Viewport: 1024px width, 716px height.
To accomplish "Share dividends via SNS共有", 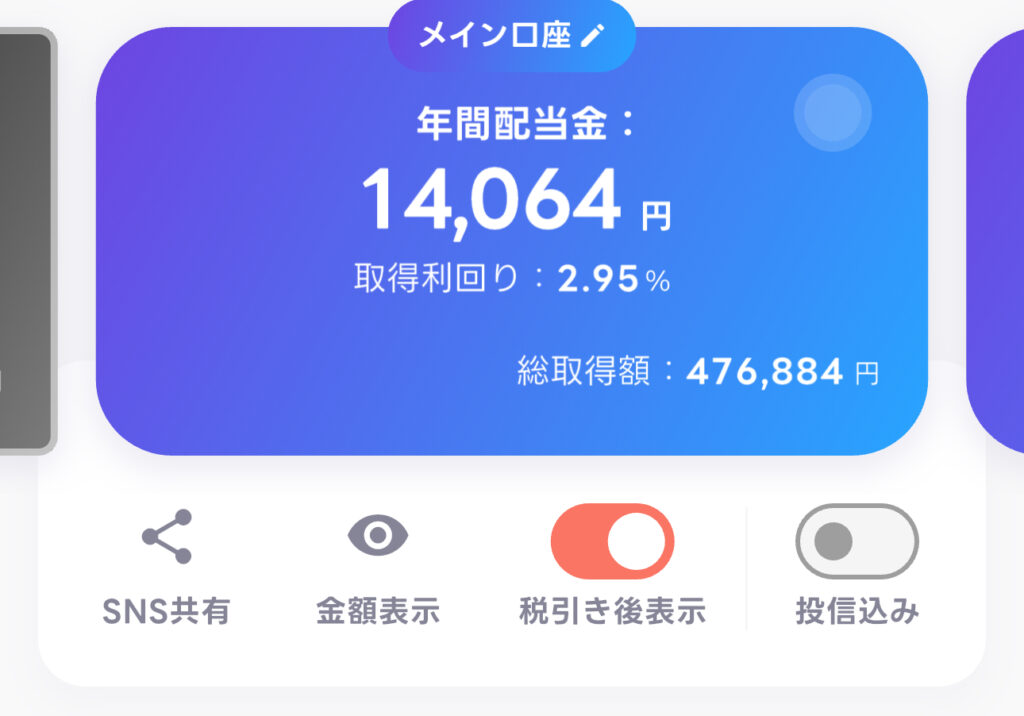I will (x=166, y=539).
